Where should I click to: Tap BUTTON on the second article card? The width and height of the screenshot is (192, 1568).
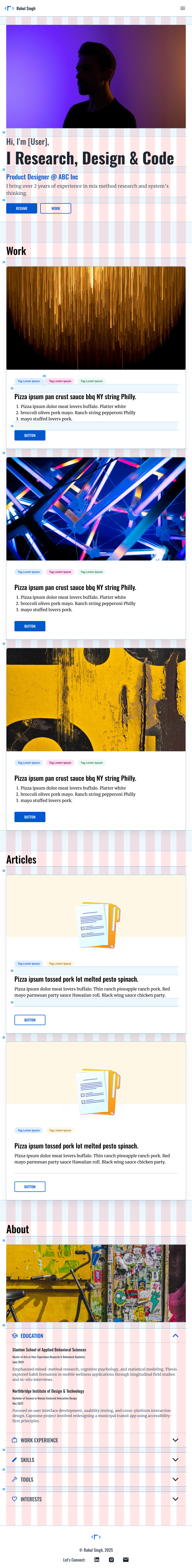coord(30,1186)
